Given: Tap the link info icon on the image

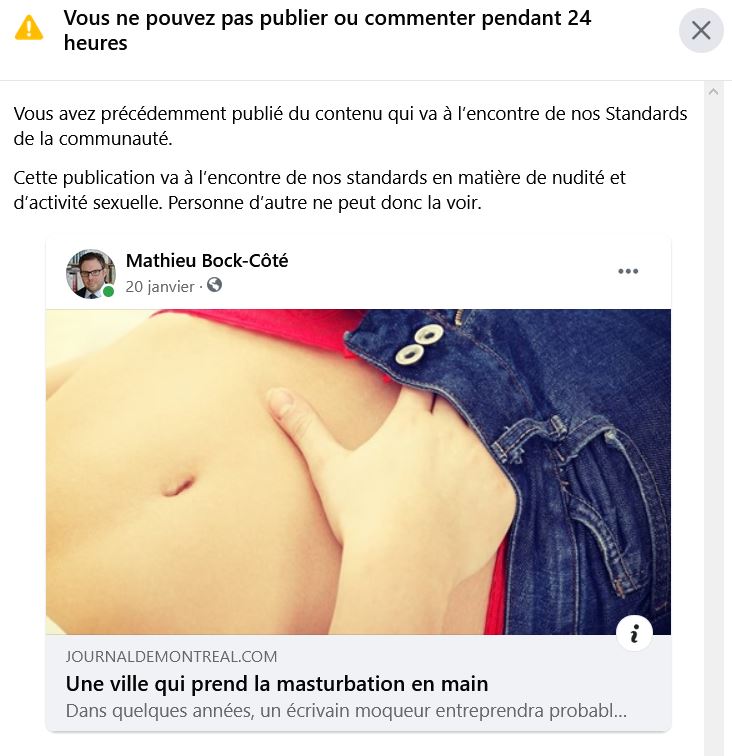Looking at the screenshot, I should click(634, 633).
